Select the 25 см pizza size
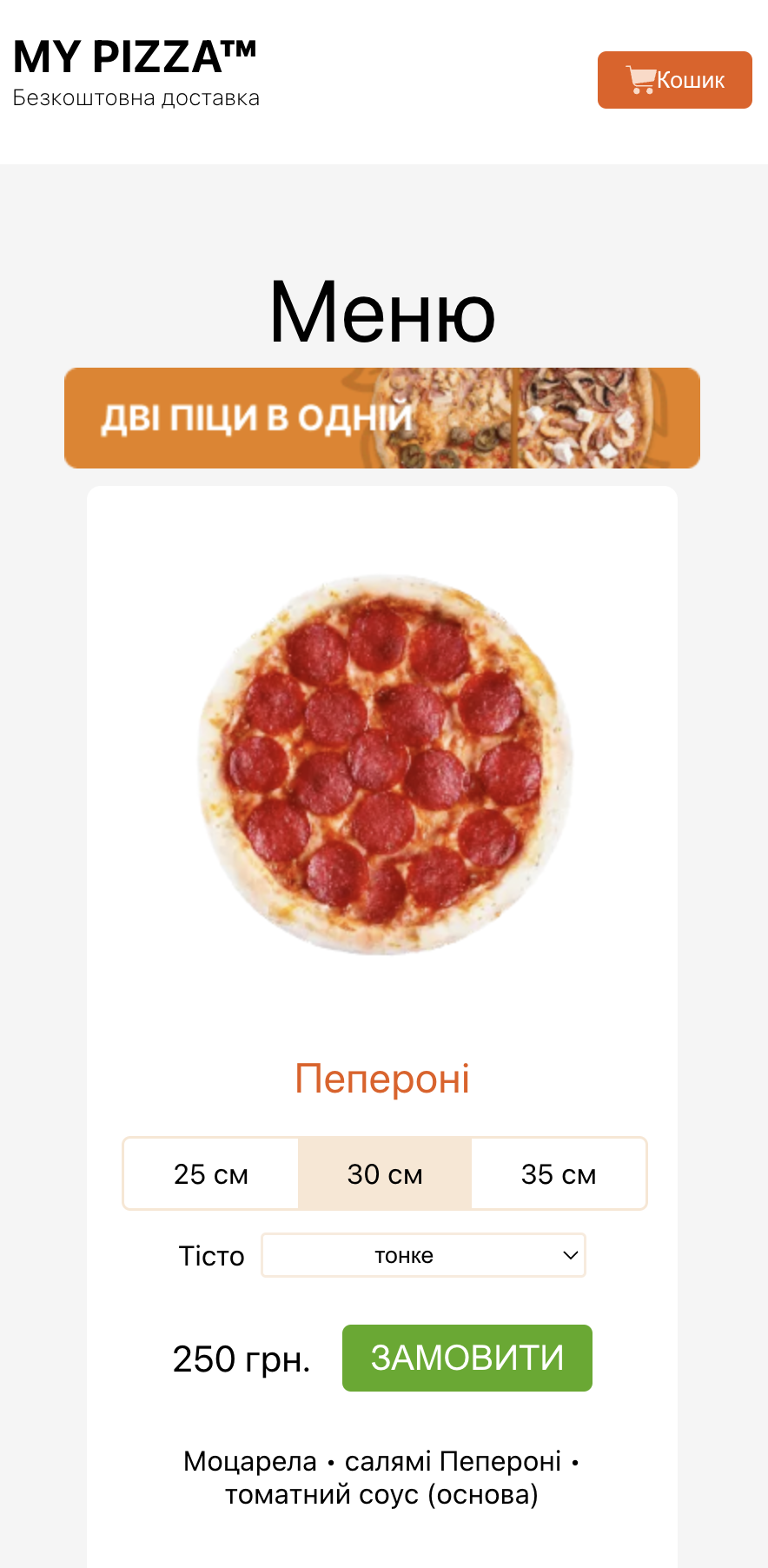The height and width of the screenshot is (1568, 768). 211,1174
